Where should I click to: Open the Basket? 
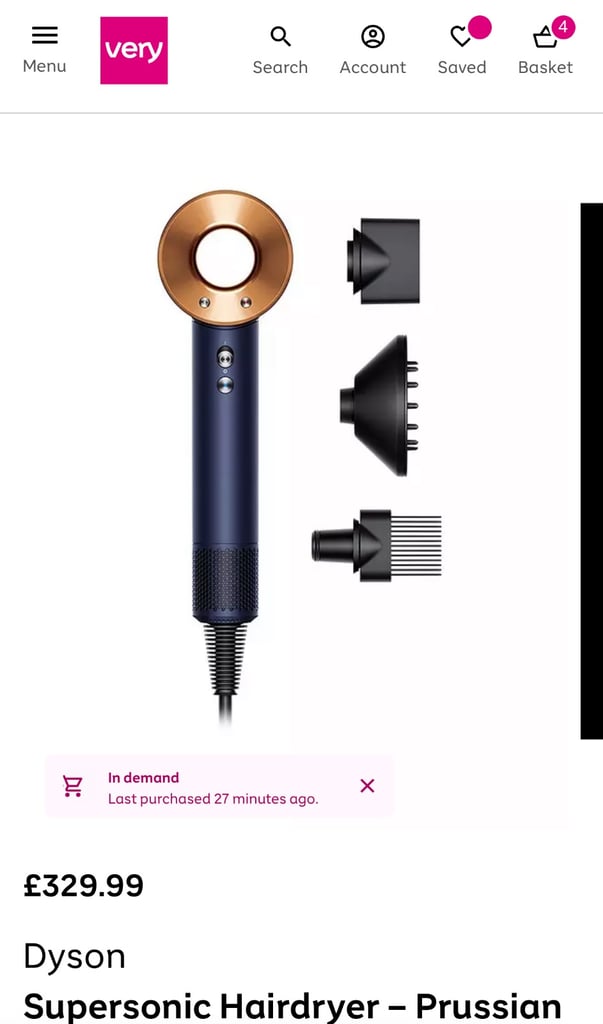546,50
